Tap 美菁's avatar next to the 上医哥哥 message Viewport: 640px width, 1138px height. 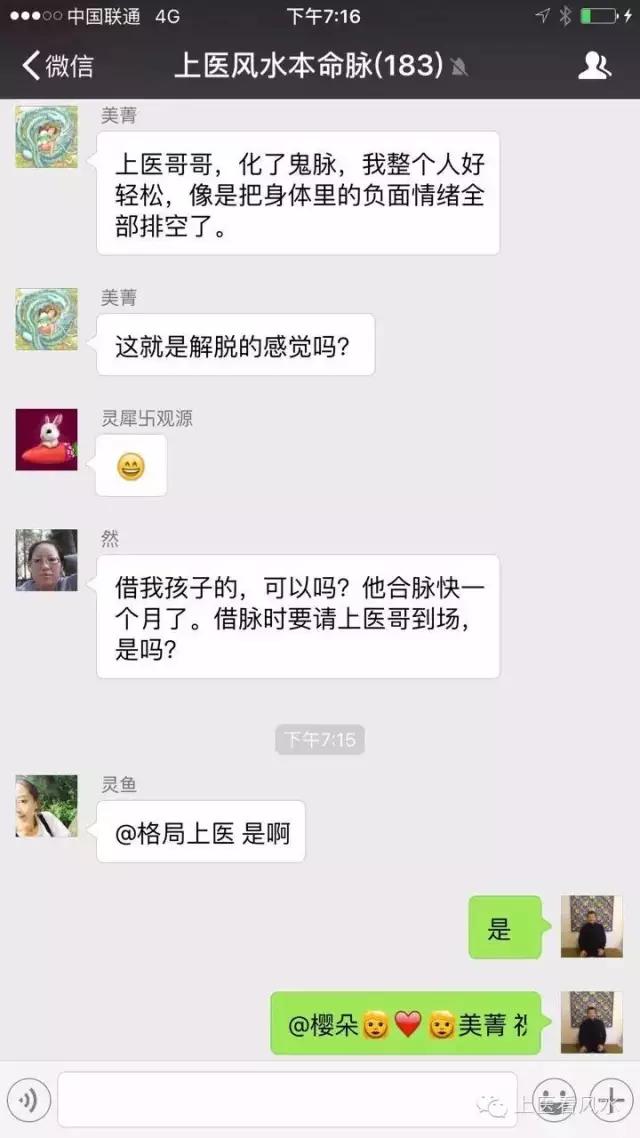46,137
